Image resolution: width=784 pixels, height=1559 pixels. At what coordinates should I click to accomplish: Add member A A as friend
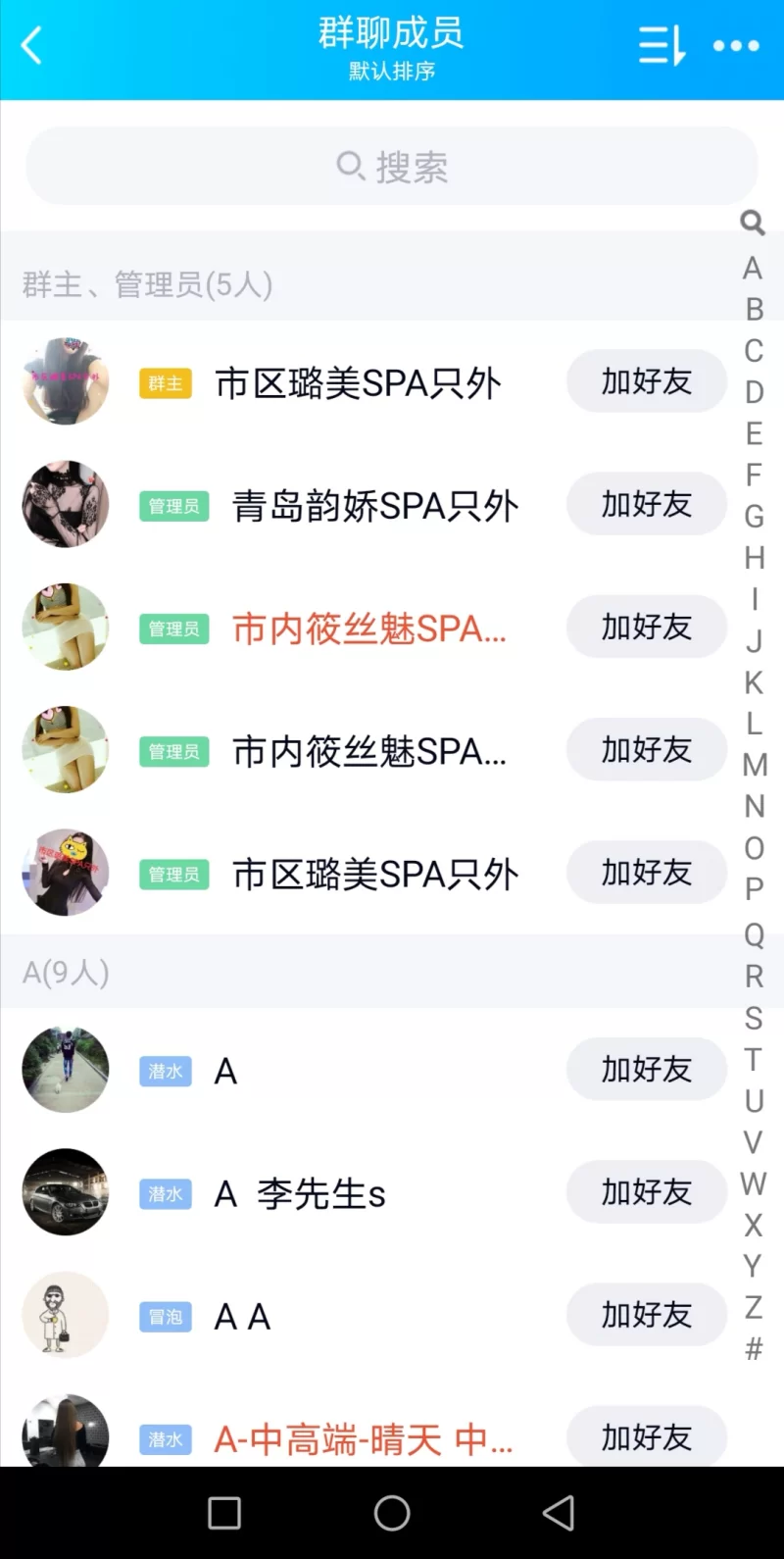pos(646,1315)
